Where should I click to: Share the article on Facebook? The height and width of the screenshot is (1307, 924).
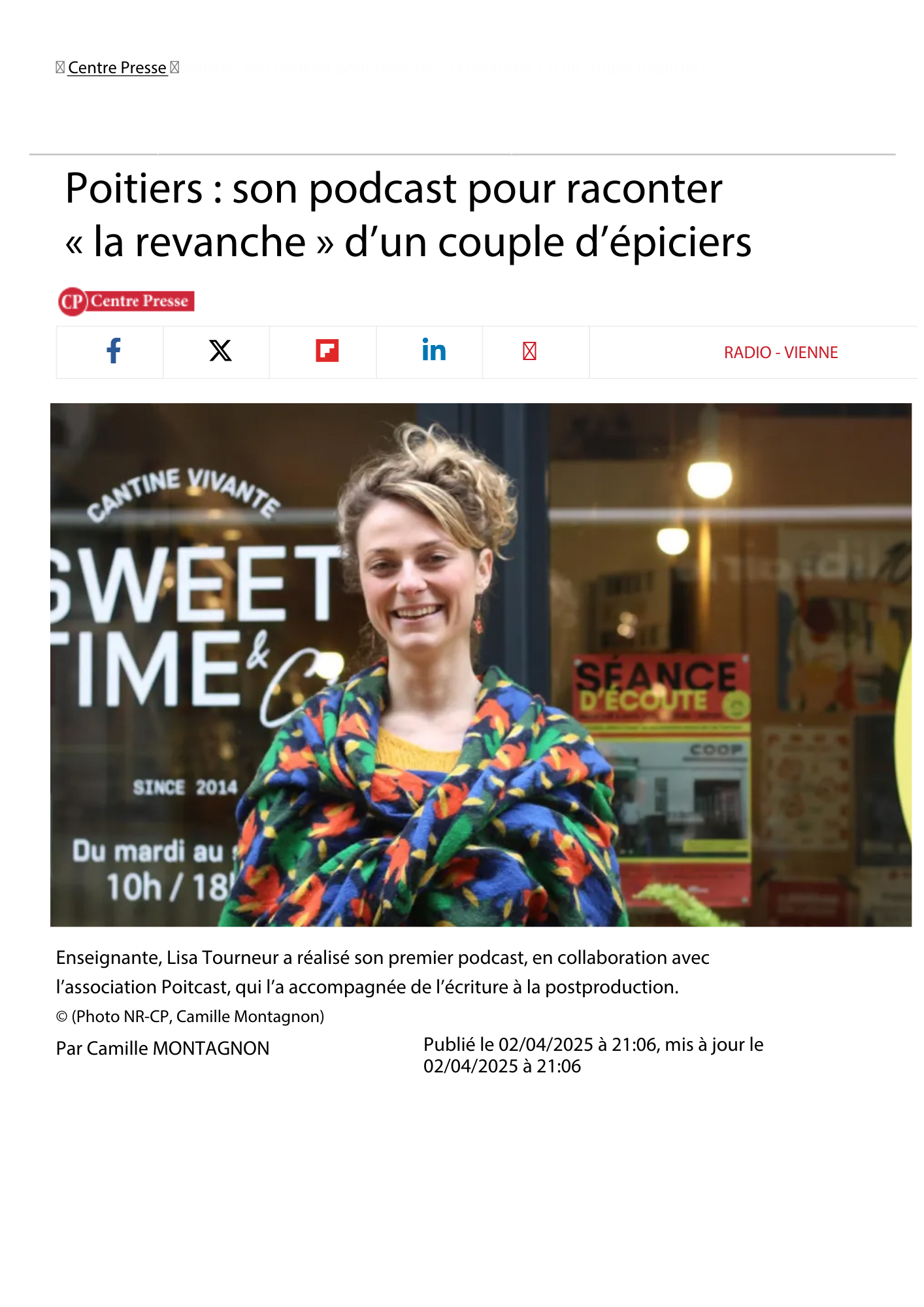coord(113,352)
